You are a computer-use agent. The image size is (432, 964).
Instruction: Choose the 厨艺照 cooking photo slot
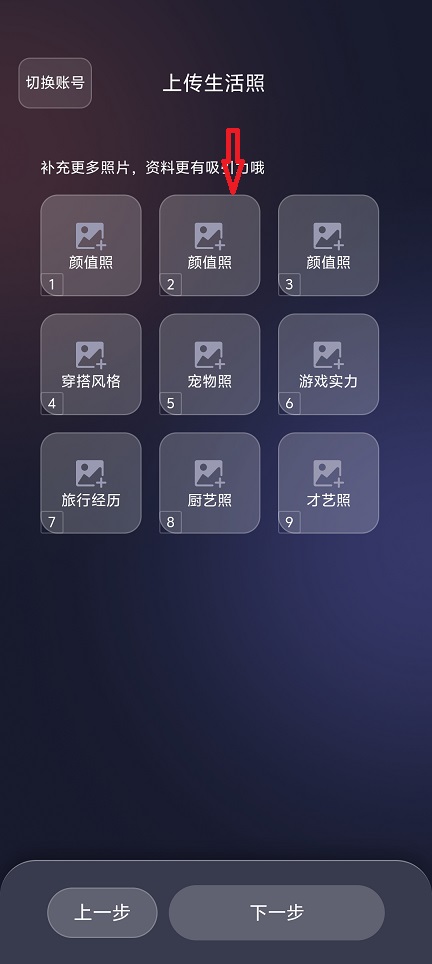coord(210,483)
